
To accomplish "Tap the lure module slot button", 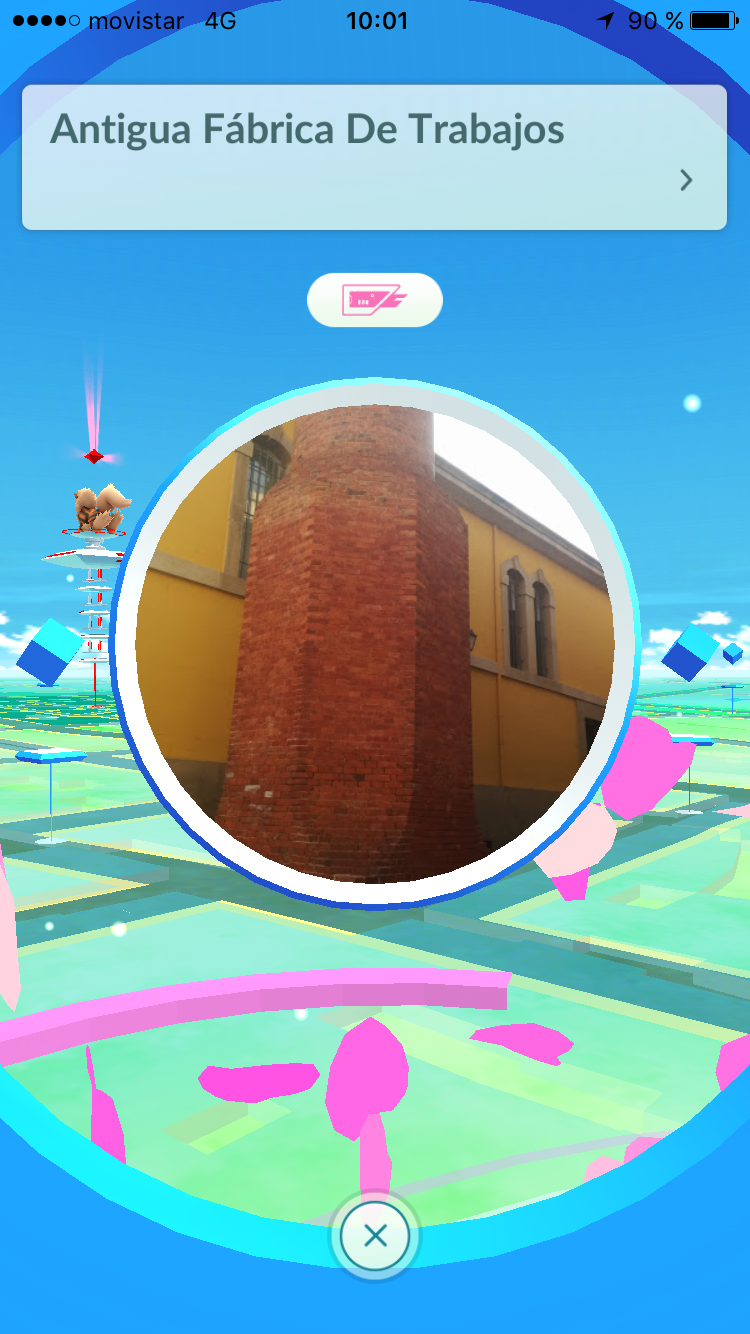I will pyautogui.click(x=374, y=299).
